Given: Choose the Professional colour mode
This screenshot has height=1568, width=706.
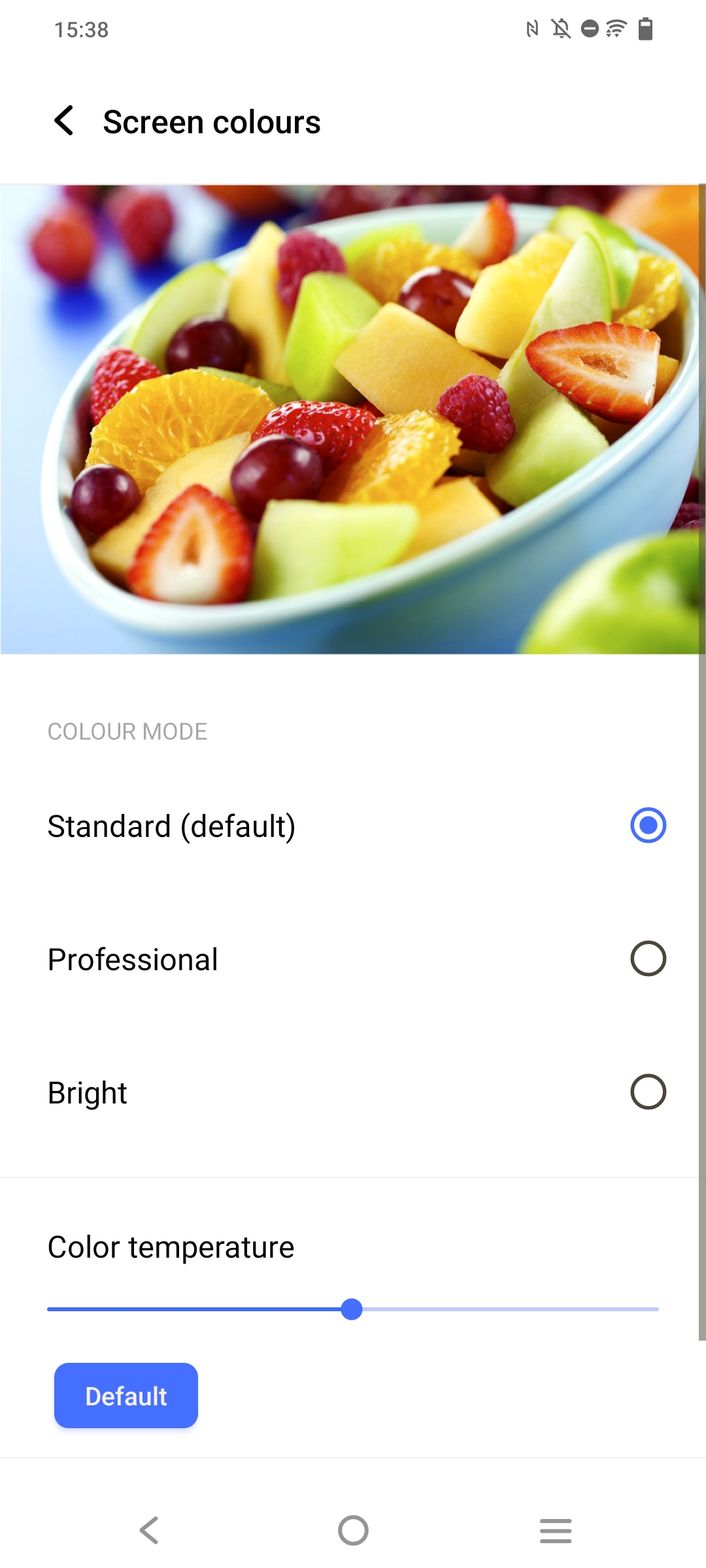Looking at the screenshot, I should 353,959.
